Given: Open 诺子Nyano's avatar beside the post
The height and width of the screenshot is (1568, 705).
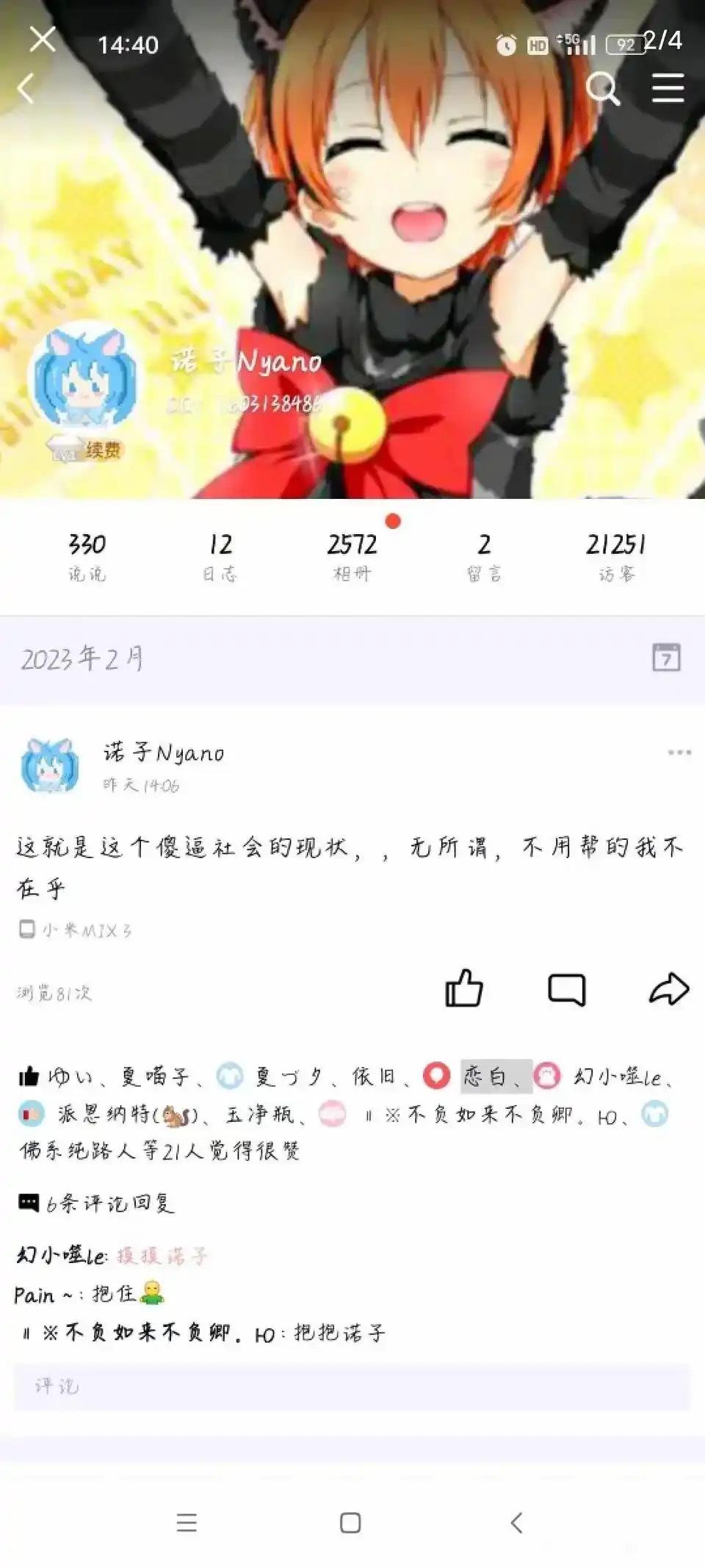Looking at the screenshot, I should tap(50, 766).
